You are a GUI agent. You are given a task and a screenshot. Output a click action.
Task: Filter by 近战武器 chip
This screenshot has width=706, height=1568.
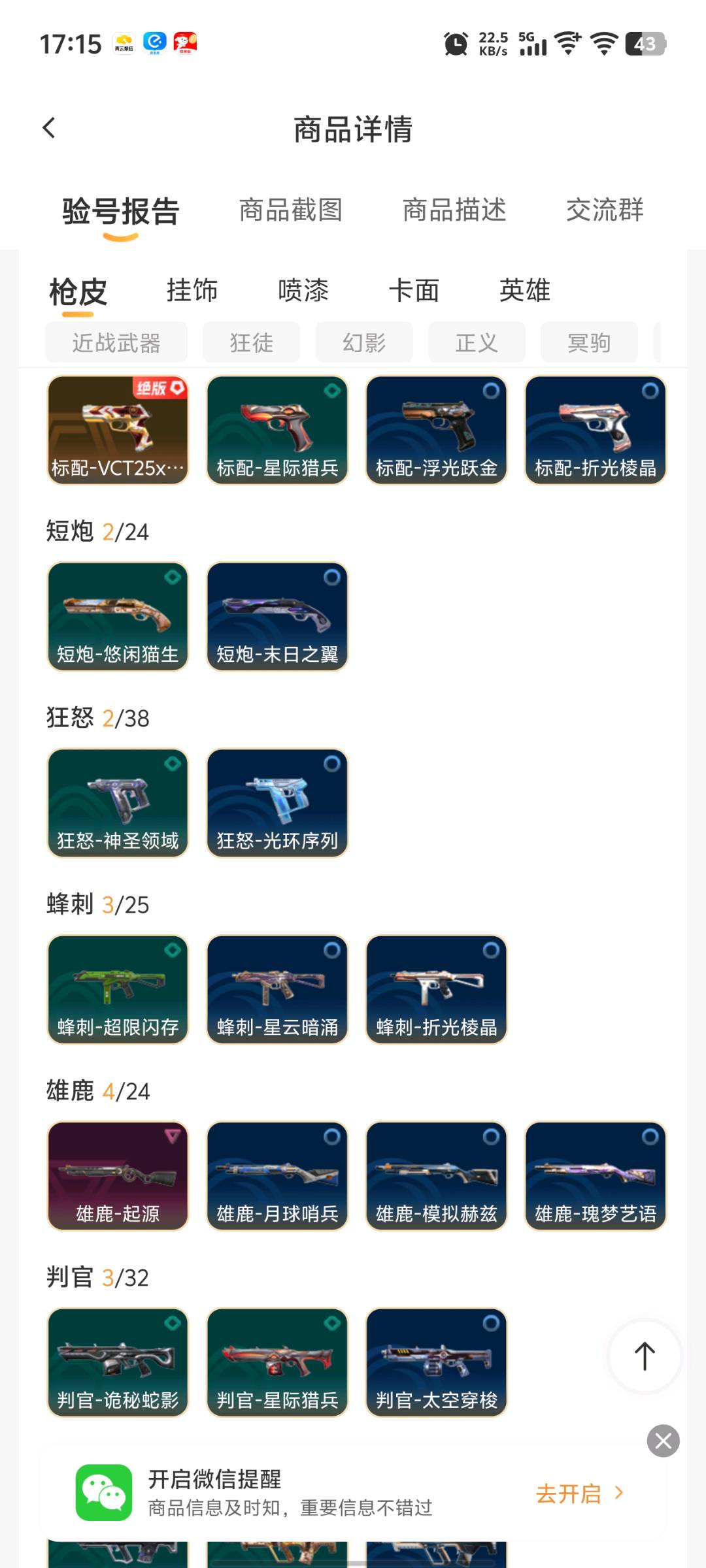coord(116,342)
